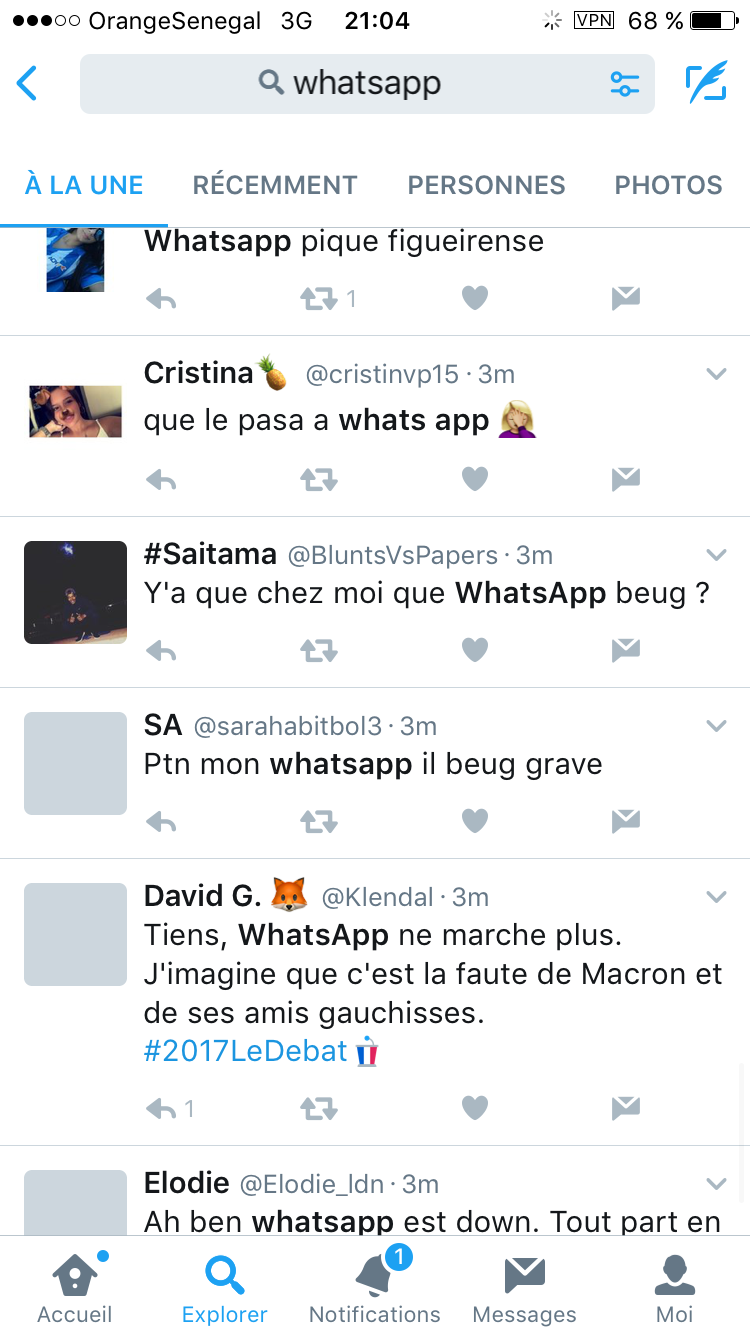Reply to SA's tweet
750x1334 pixels.
[x=161, y=822]
